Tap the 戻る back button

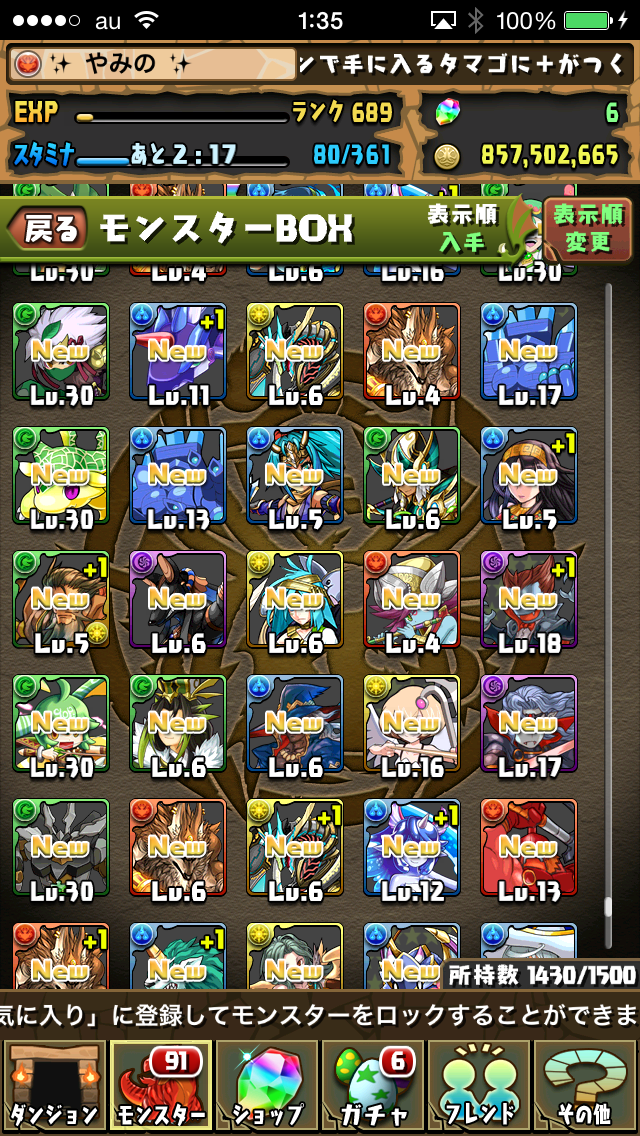click(x=47, y=229)
